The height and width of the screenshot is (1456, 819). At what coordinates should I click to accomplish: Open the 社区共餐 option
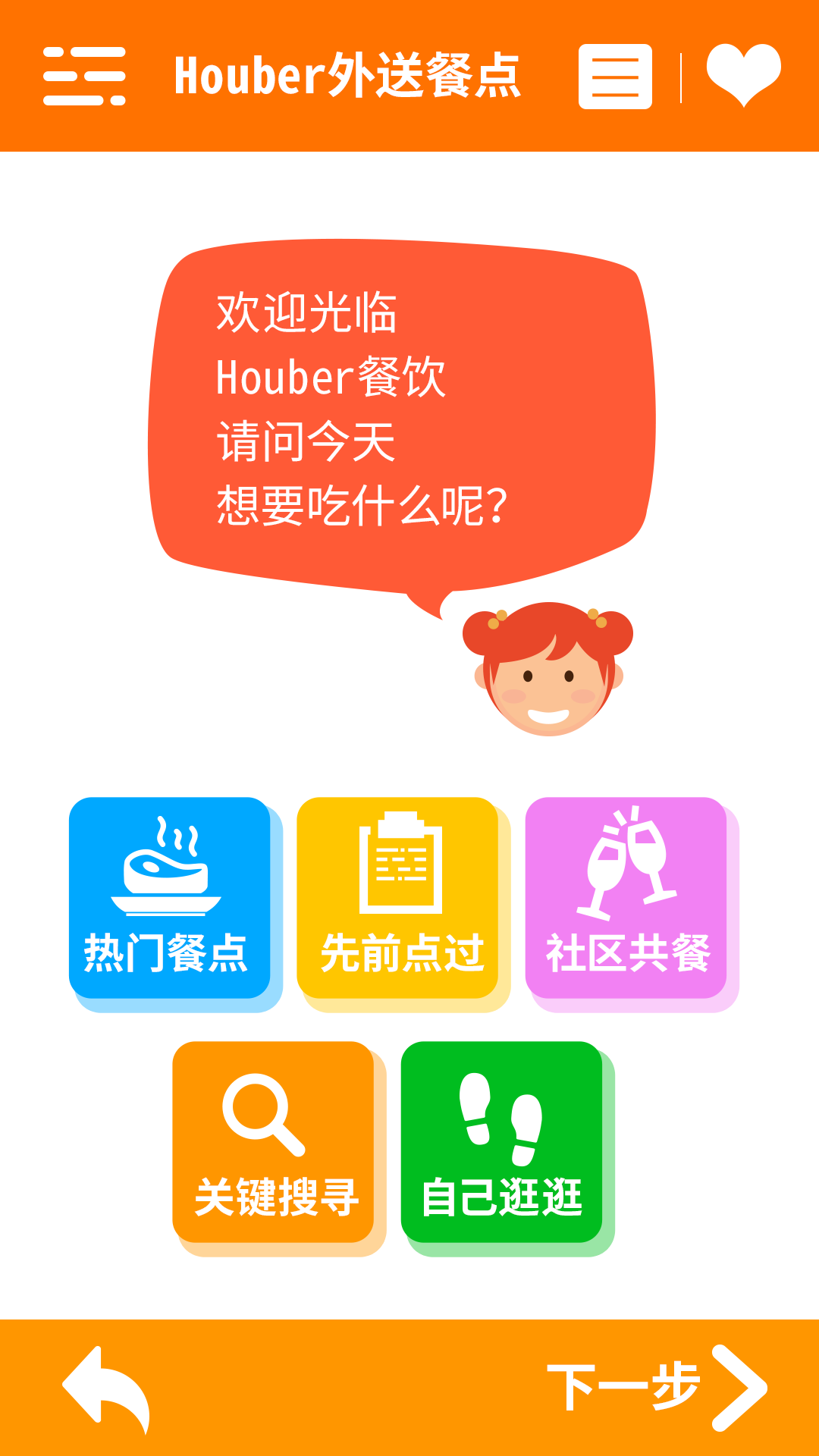point(626,897)
